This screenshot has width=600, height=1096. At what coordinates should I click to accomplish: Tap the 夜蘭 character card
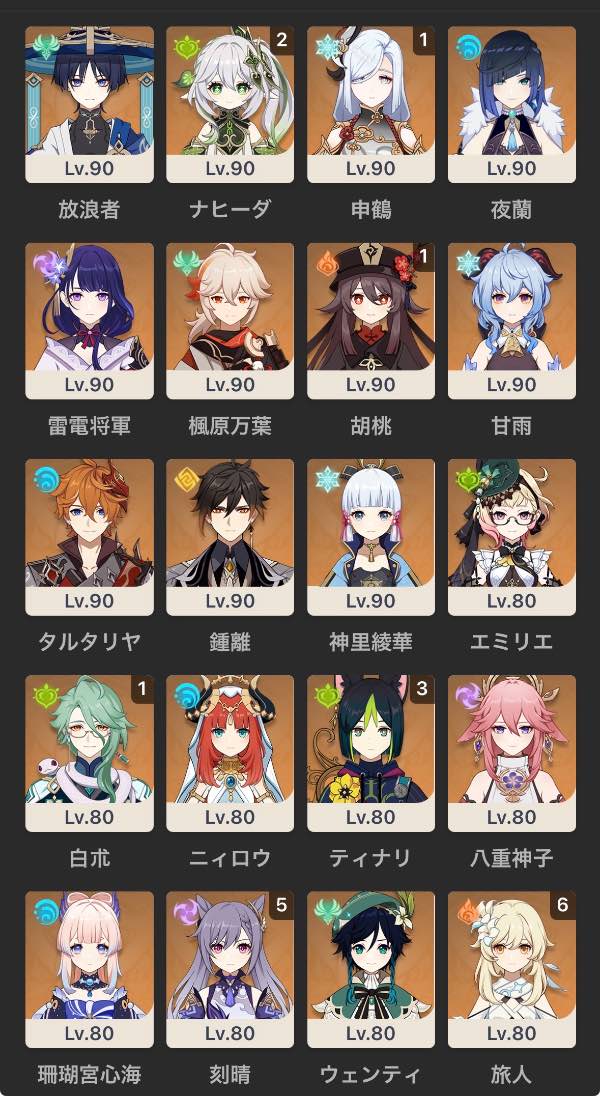(x=512, y=105)
